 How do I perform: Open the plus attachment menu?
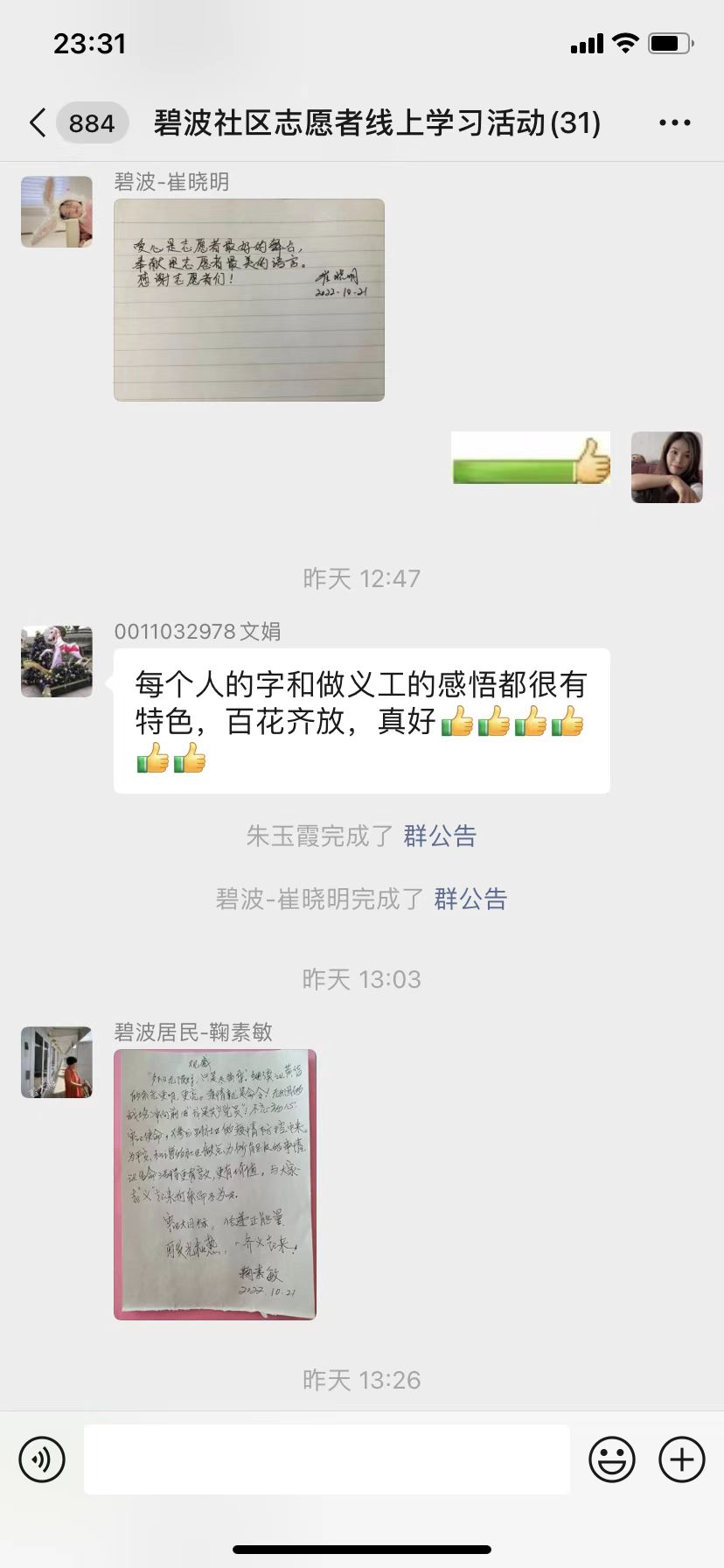(x=681, y=1459)
